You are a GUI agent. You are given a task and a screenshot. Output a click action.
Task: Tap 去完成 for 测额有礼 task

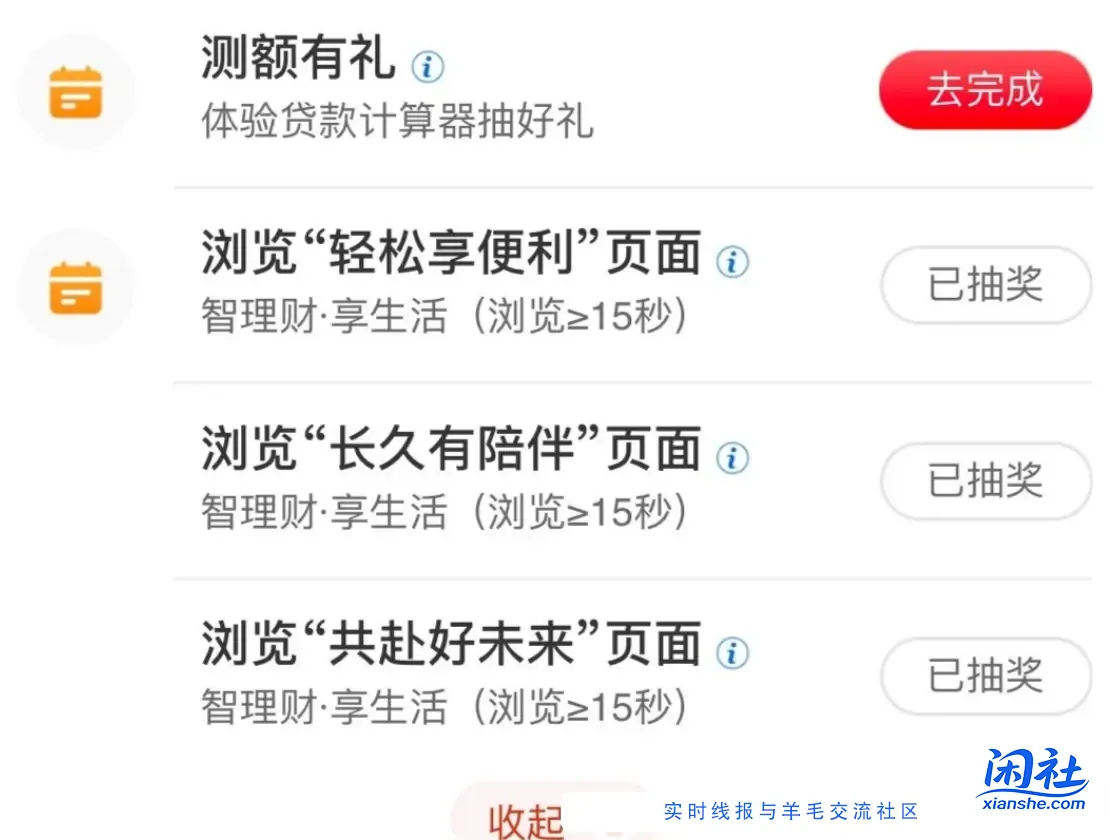(x=985, y=90)
